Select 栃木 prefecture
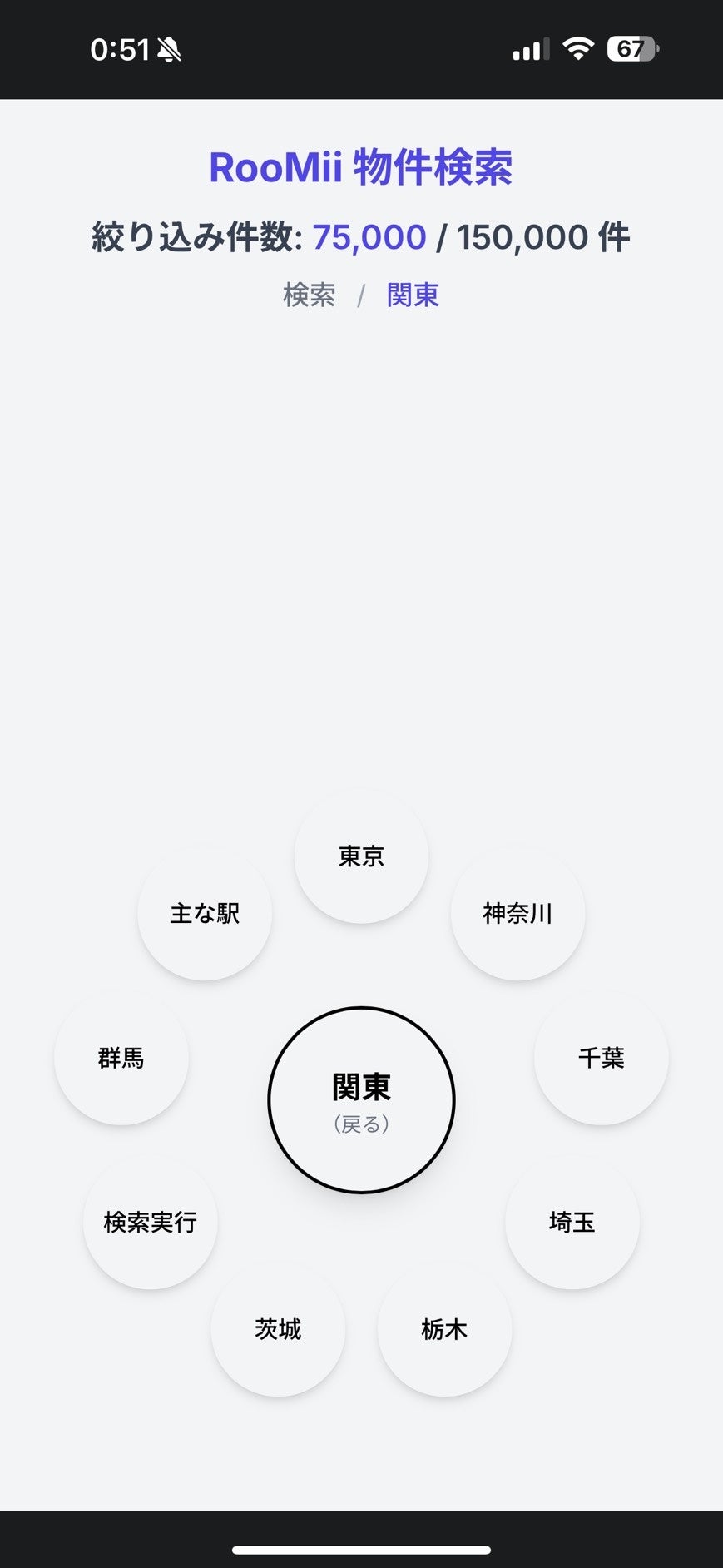 (x=444, y=1330)
